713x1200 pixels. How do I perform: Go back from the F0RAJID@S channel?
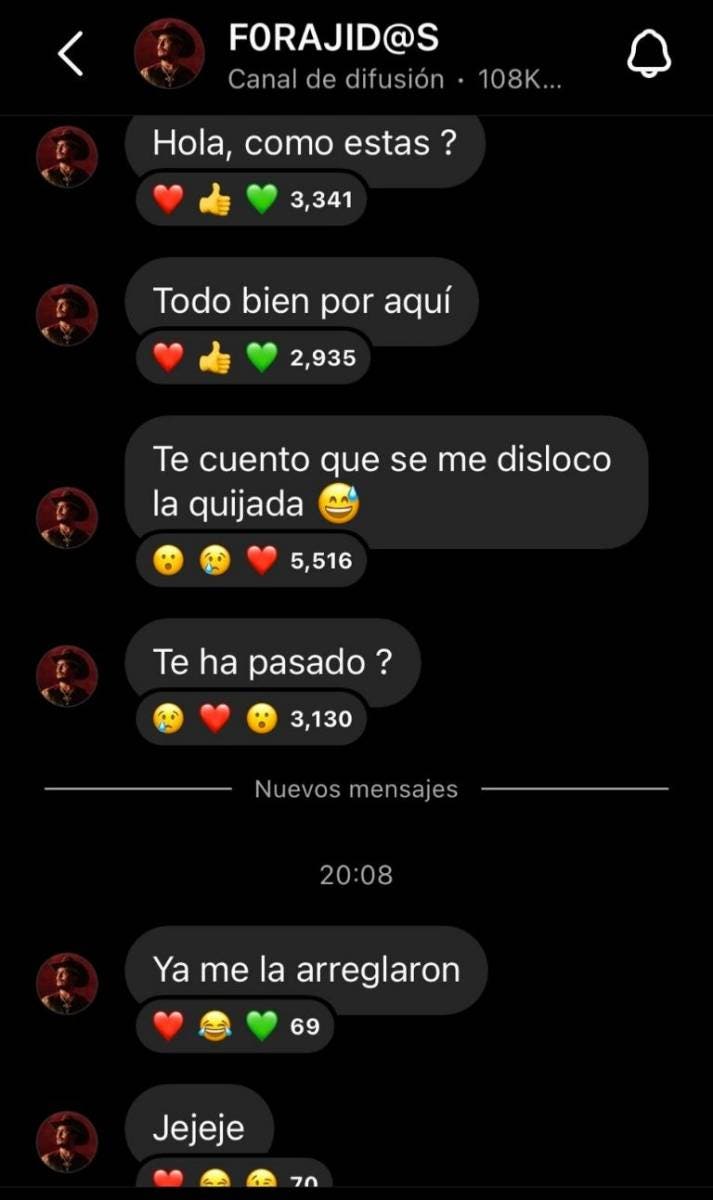click(x=71, y=56)
